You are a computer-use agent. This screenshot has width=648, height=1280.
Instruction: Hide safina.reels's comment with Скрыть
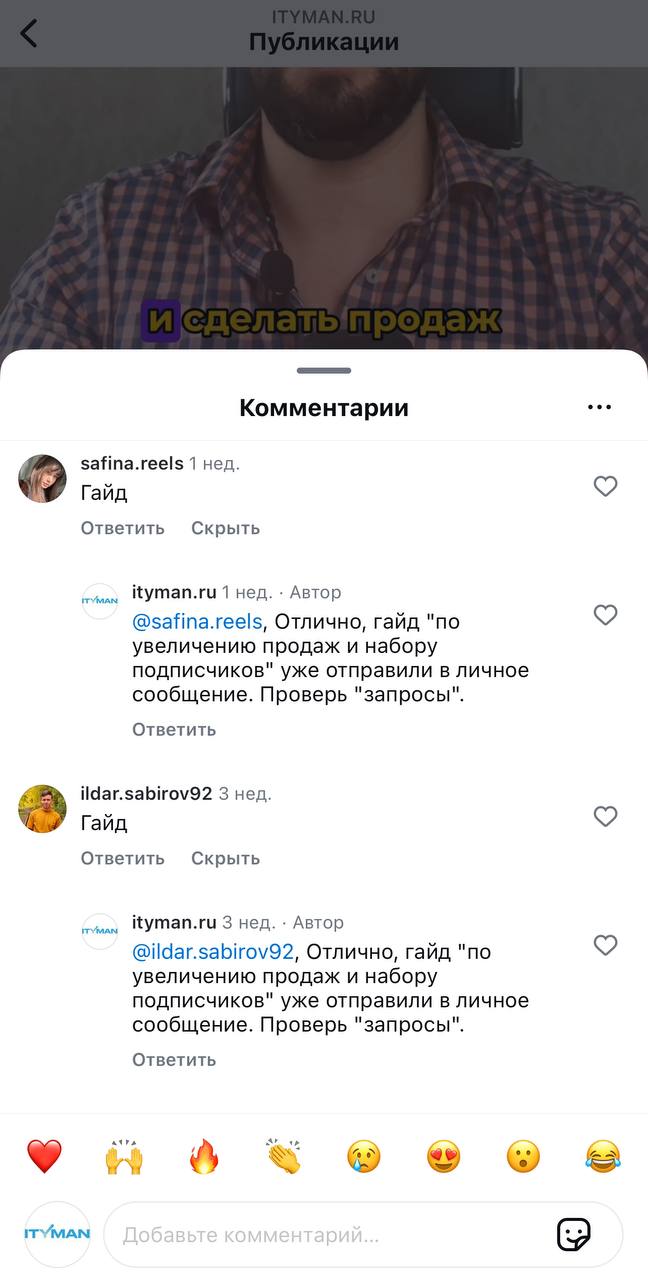click(x=225, y=528)
